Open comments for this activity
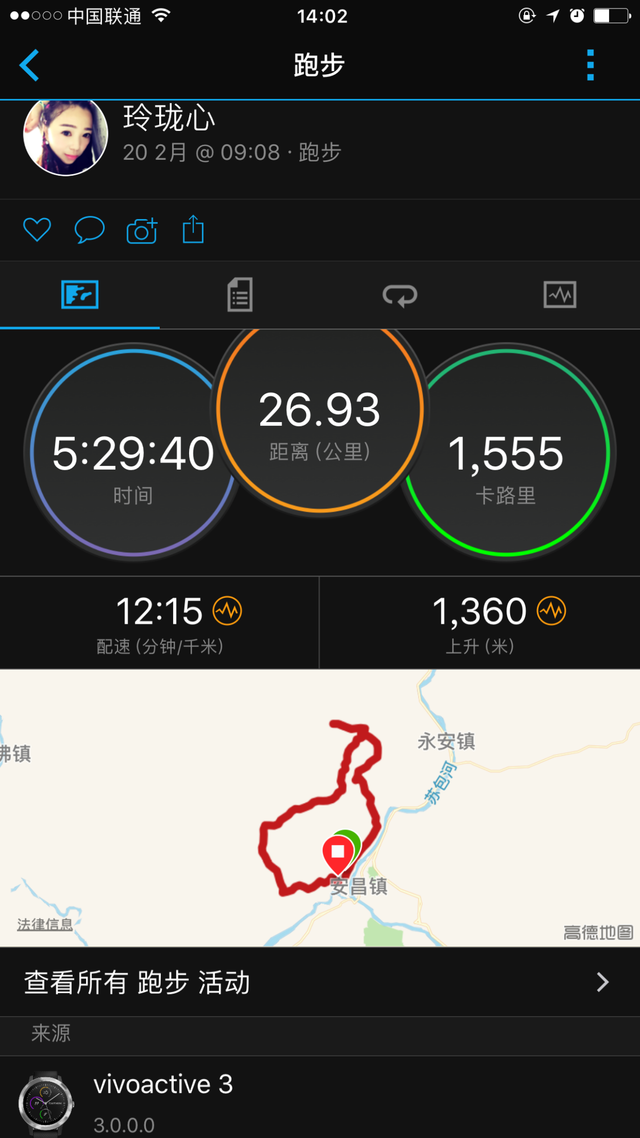Viewport: 640px width, 1138px height. tap(89, 231)
